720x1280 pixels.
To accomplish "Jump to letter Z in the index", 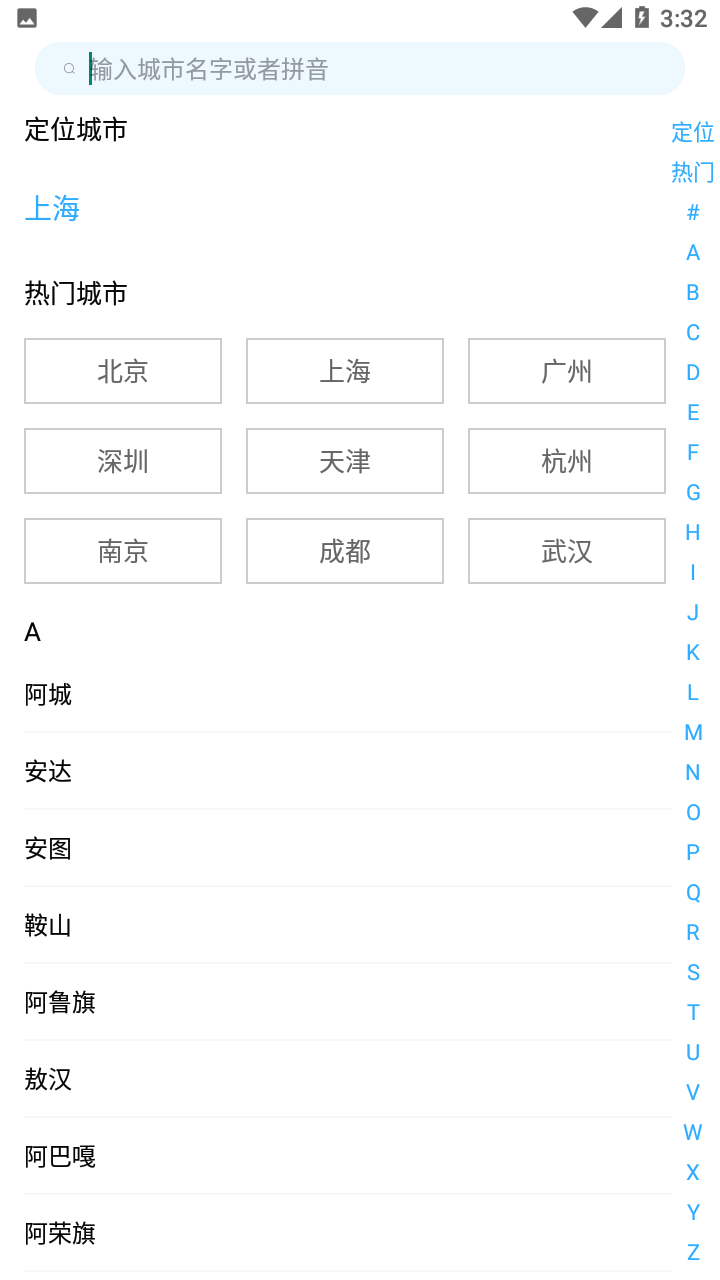I will coord(692,1252).
